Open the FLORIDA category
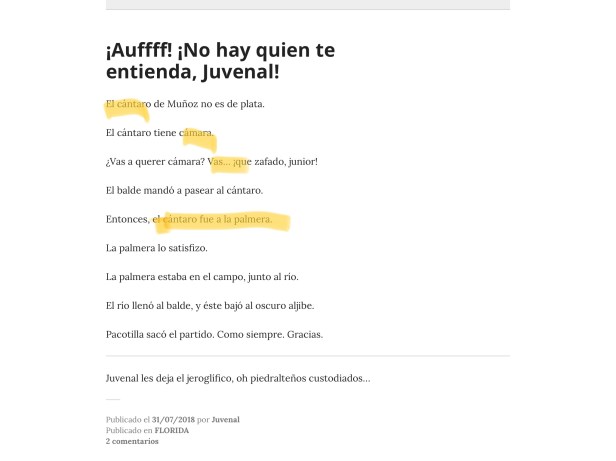The height and width of the screenshot is (461, 616). [172, 430]
